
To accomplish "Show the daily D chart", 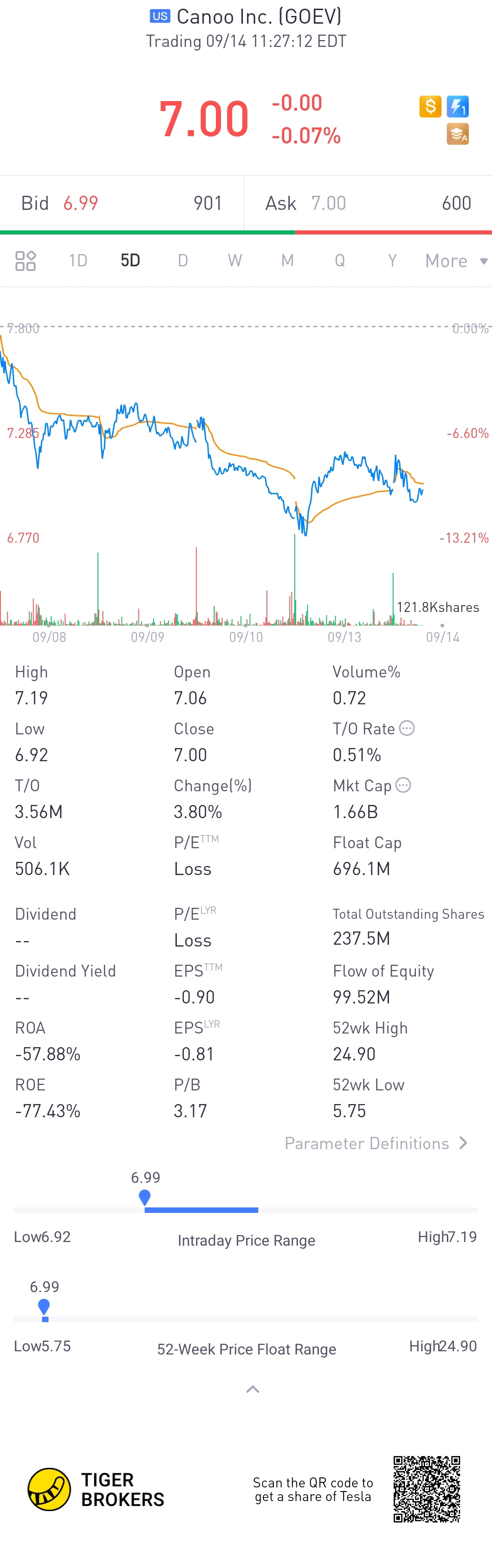I will pos(183,260).
